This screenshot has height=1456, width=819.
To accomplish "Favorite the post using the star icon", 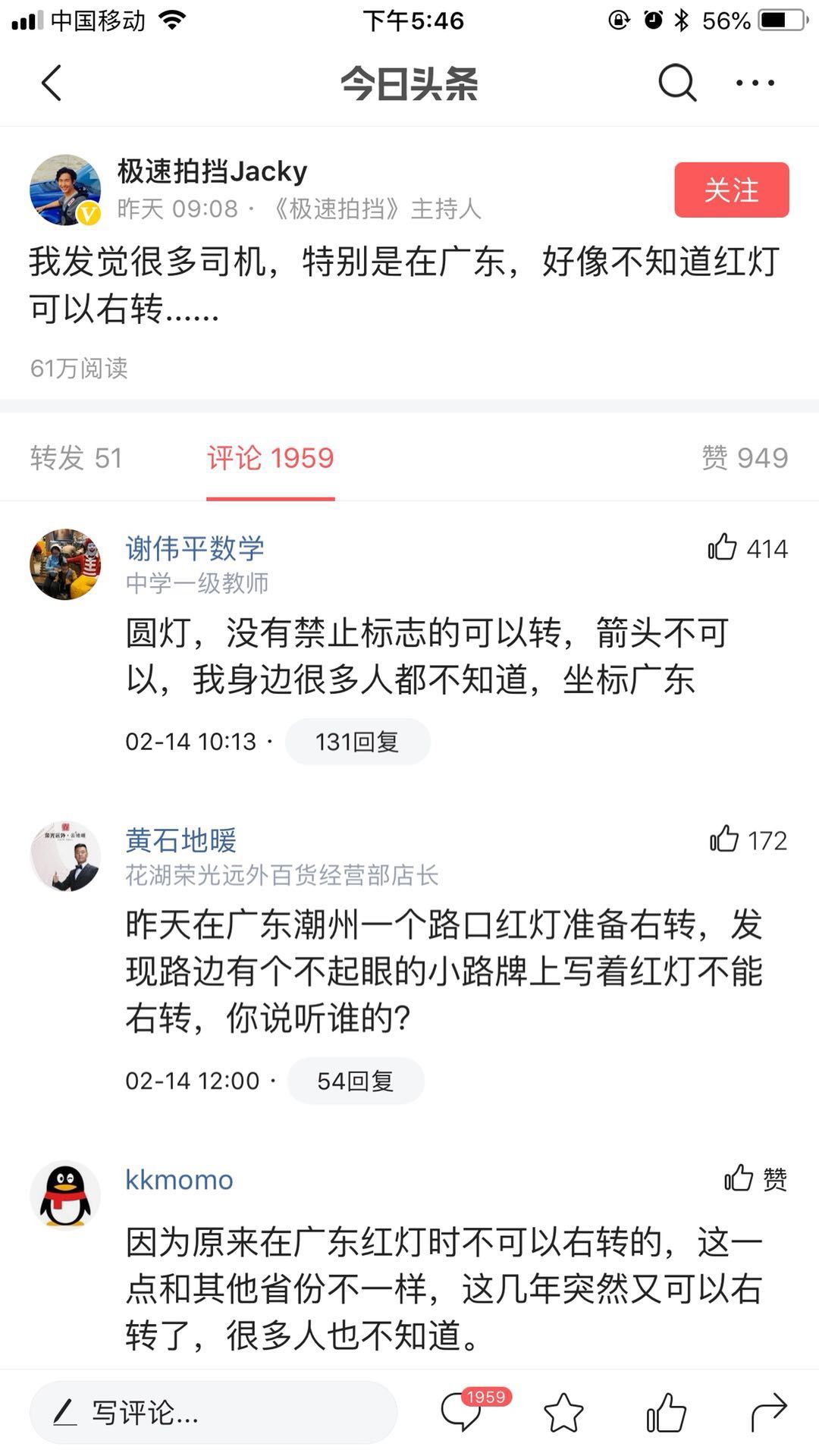I will [x=562, y=1412].
